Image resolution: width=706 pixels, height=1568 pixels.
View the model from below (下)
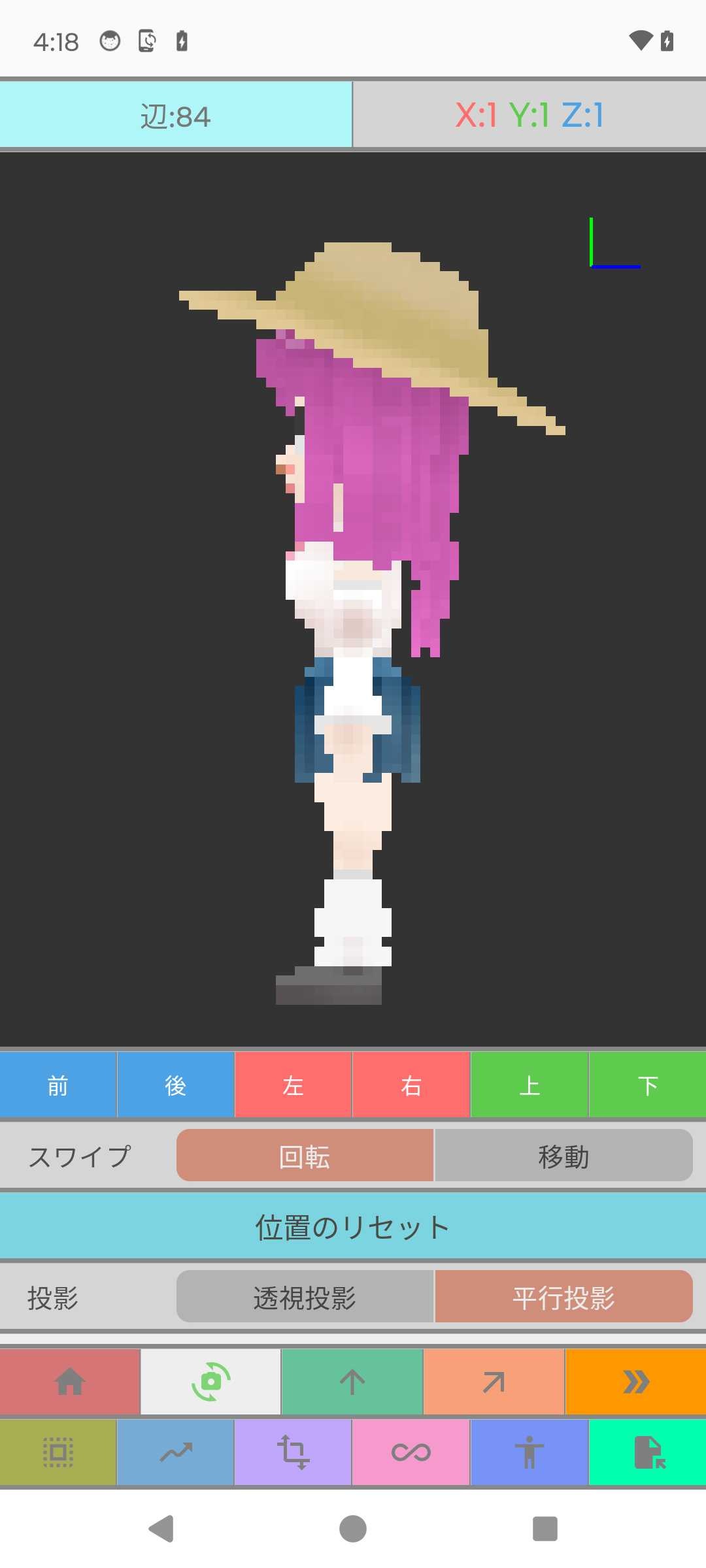647,1085
